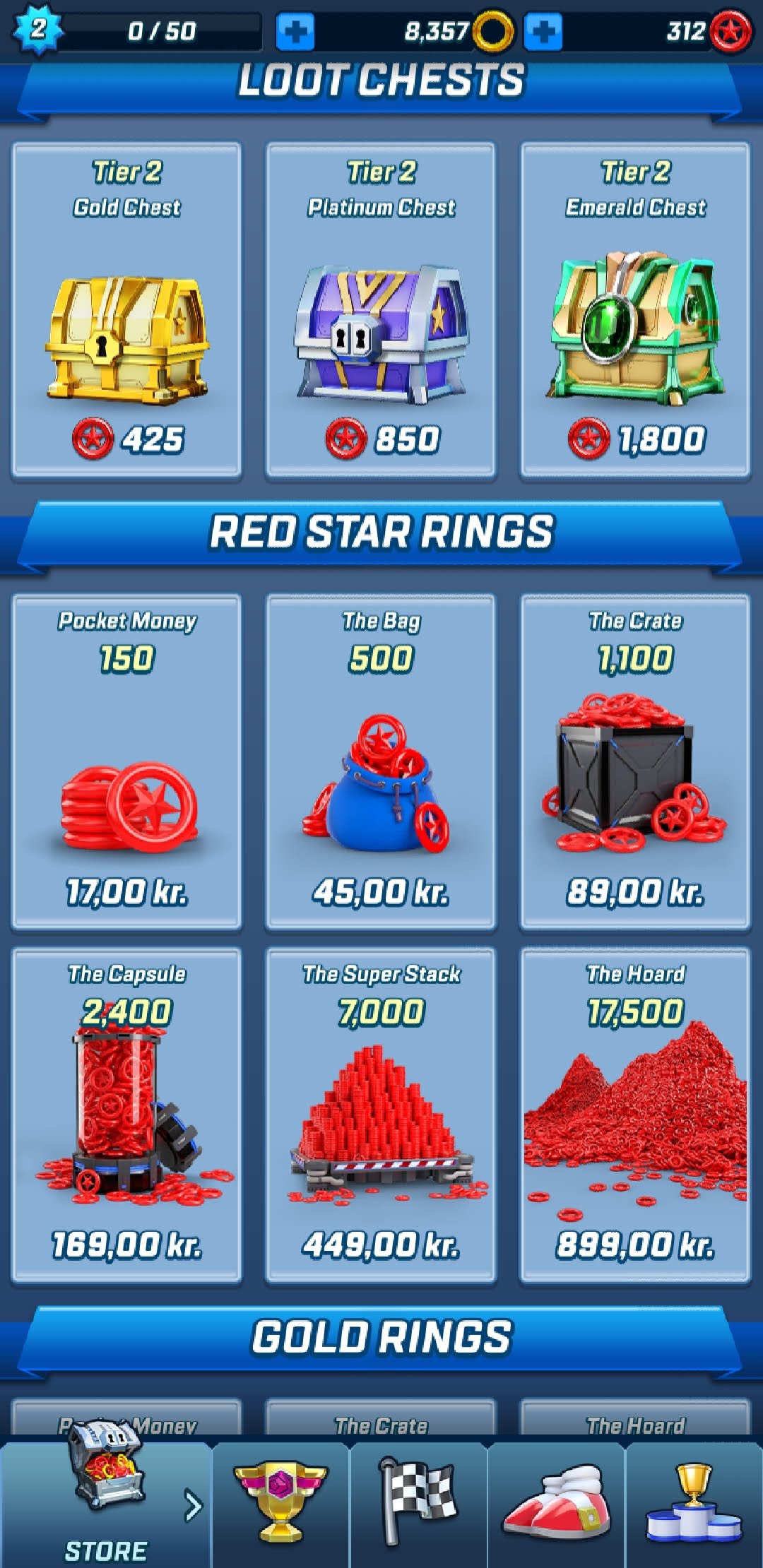Screen dimensions: 763x1568
Task: Switch to the trophy cup tab
Action: [x=280, y=1504]
